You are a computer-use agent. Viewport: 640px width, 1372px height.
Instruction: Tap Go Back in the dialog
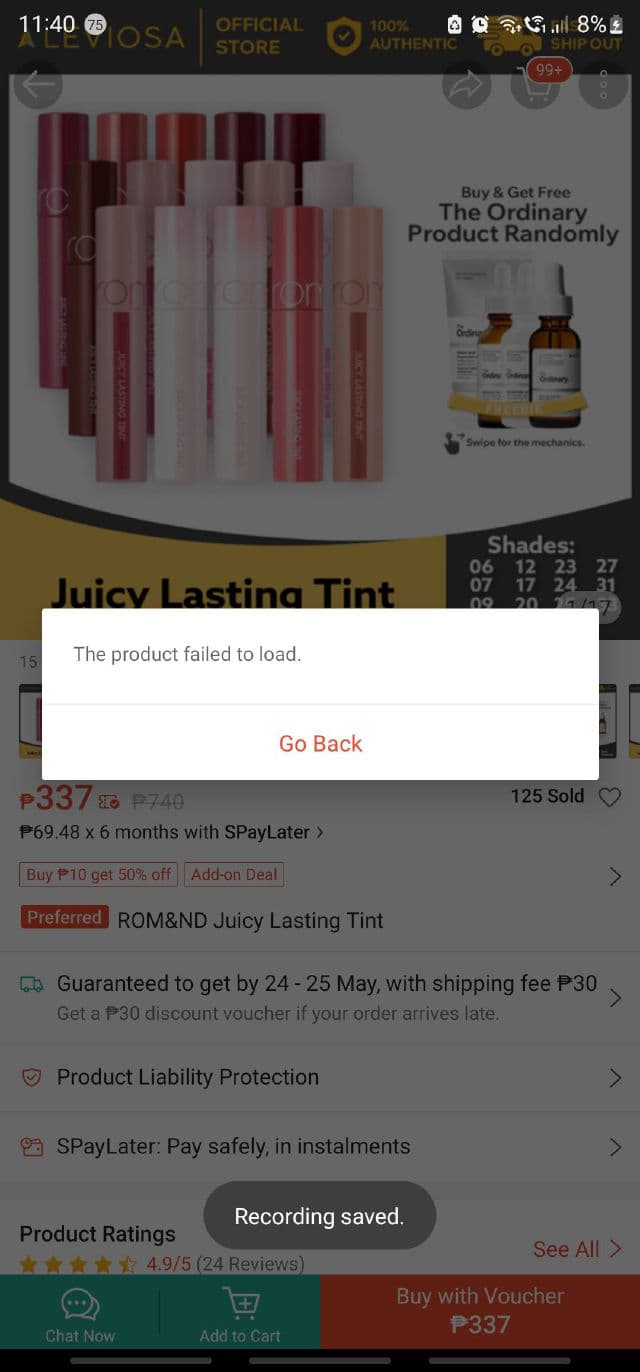coord(320,743)
